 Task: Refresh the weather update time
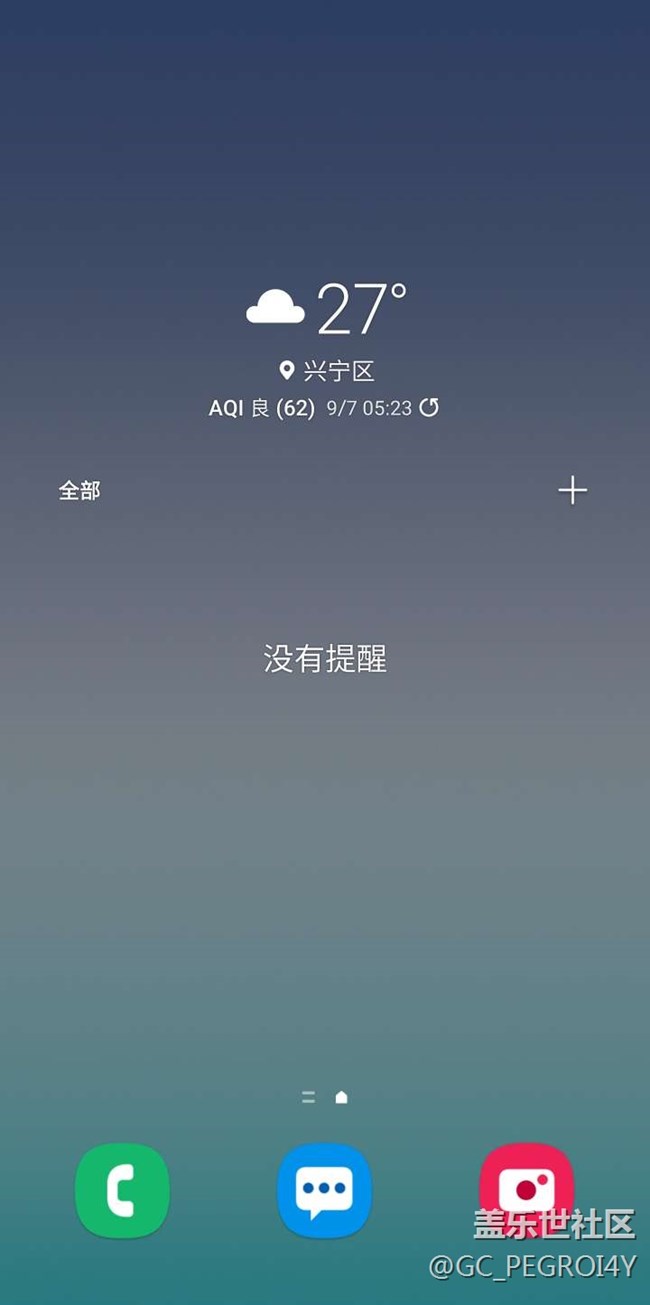click(x=429, y=407)
